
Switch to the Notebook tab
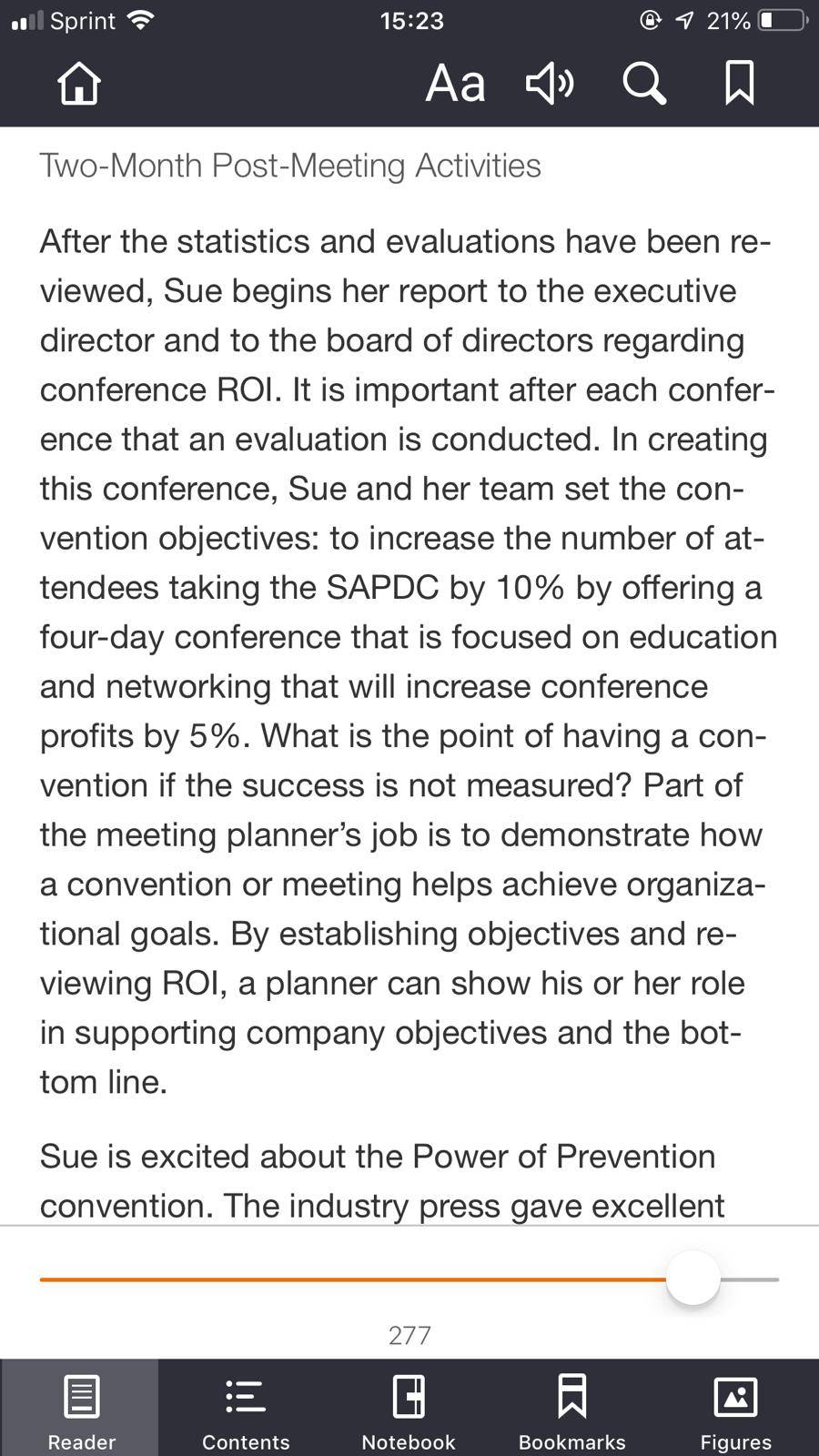[409, 1409]
